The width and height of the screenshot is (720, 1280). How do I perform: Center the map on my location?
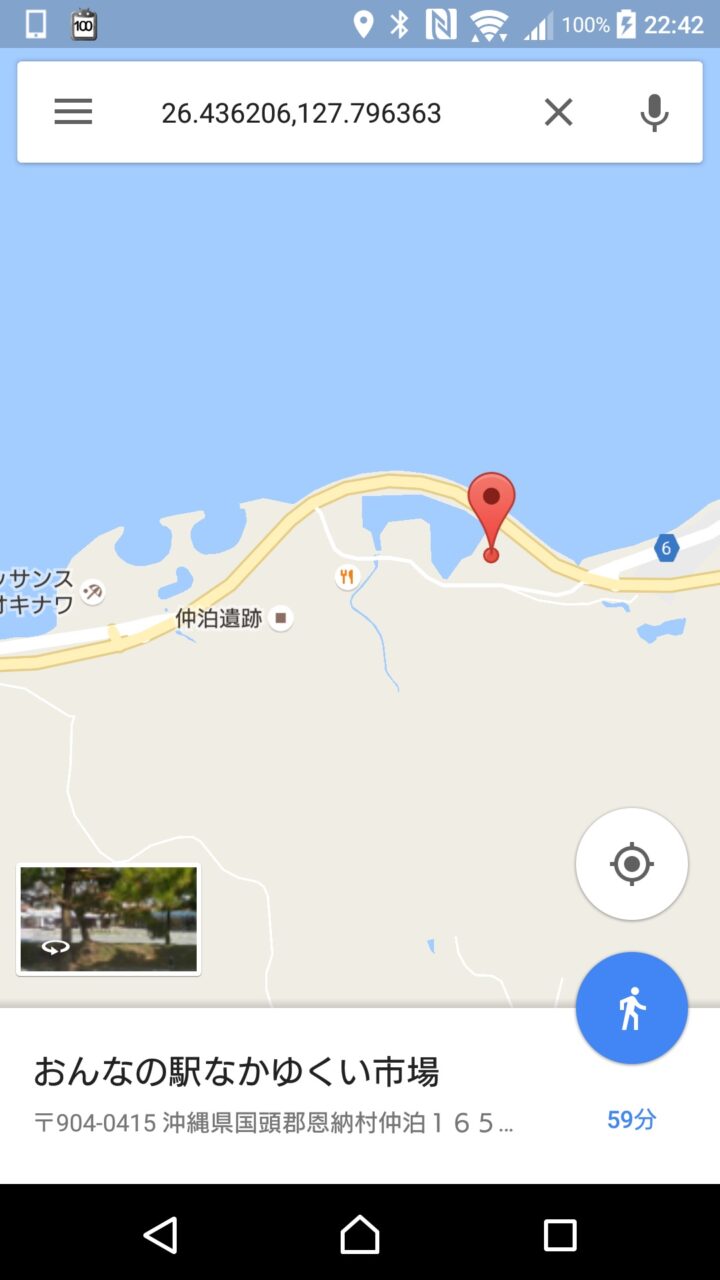click(631, 864)
